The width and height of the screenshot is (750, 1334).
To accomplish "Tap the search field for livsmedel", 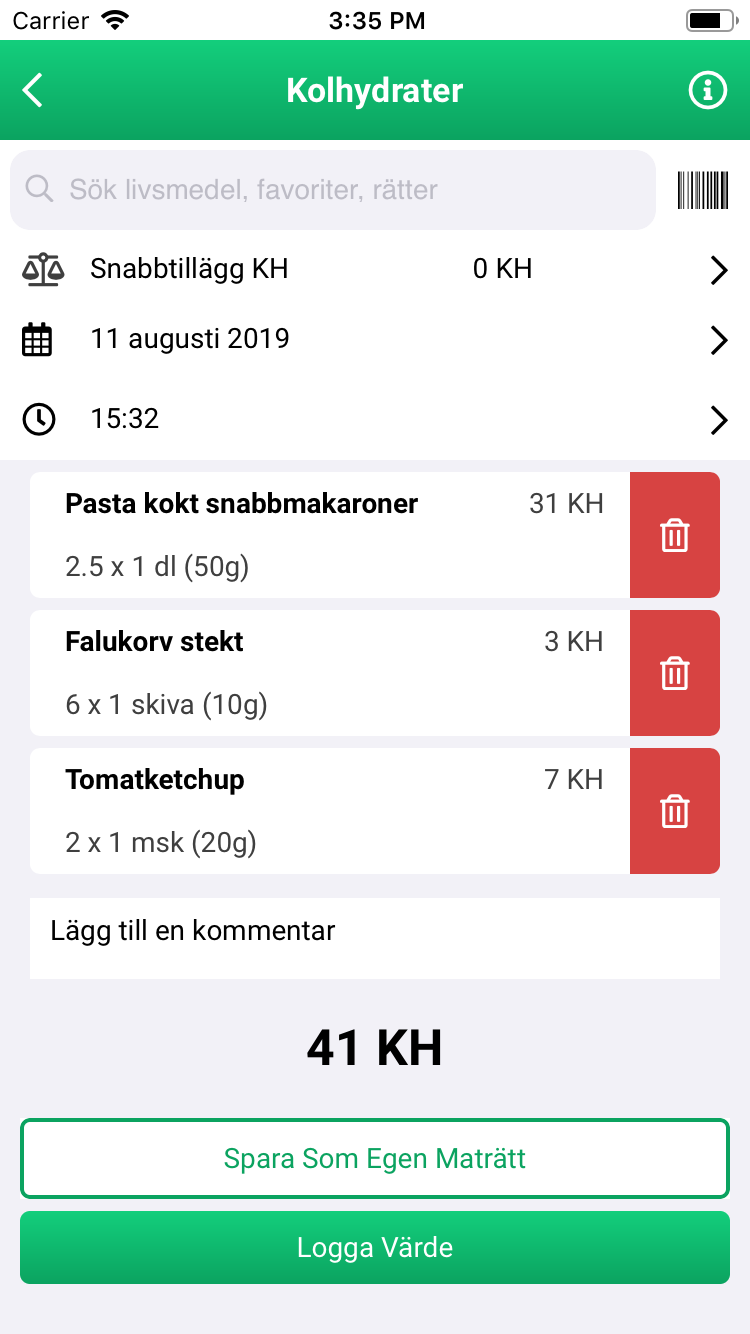I will 333,190.
